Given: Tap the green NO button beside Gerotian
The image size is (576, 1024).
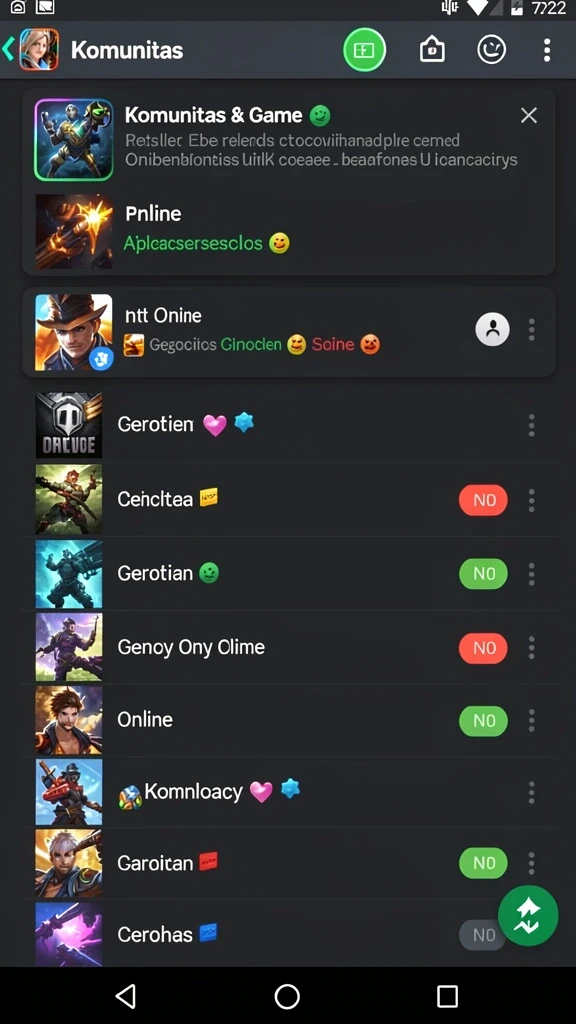Looking at the screenshot, I should 483,573.
